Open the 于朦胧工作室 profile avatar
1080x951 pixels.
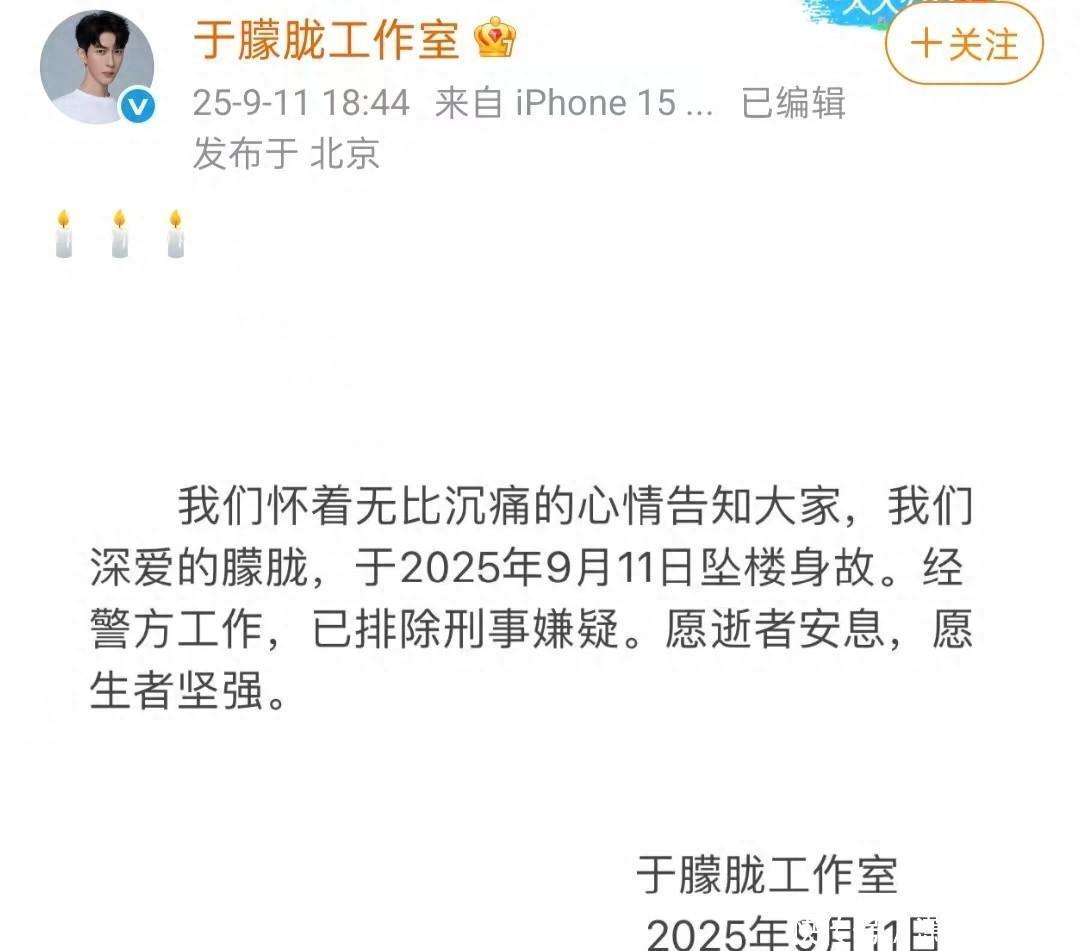click(96, 68)
